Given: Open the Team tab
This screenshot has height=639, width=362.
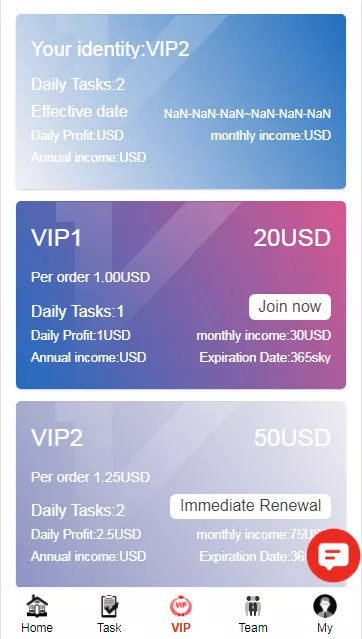Looking at the screenshot, I should (x=253, y=614).
